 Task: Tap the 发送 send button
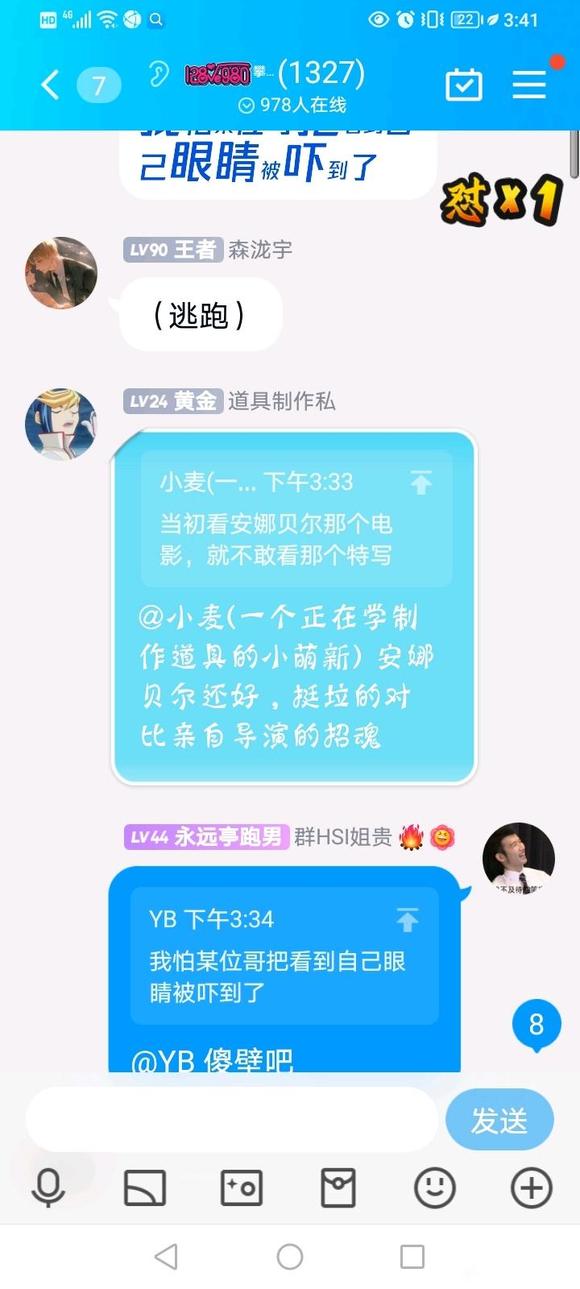point(499,1120)
